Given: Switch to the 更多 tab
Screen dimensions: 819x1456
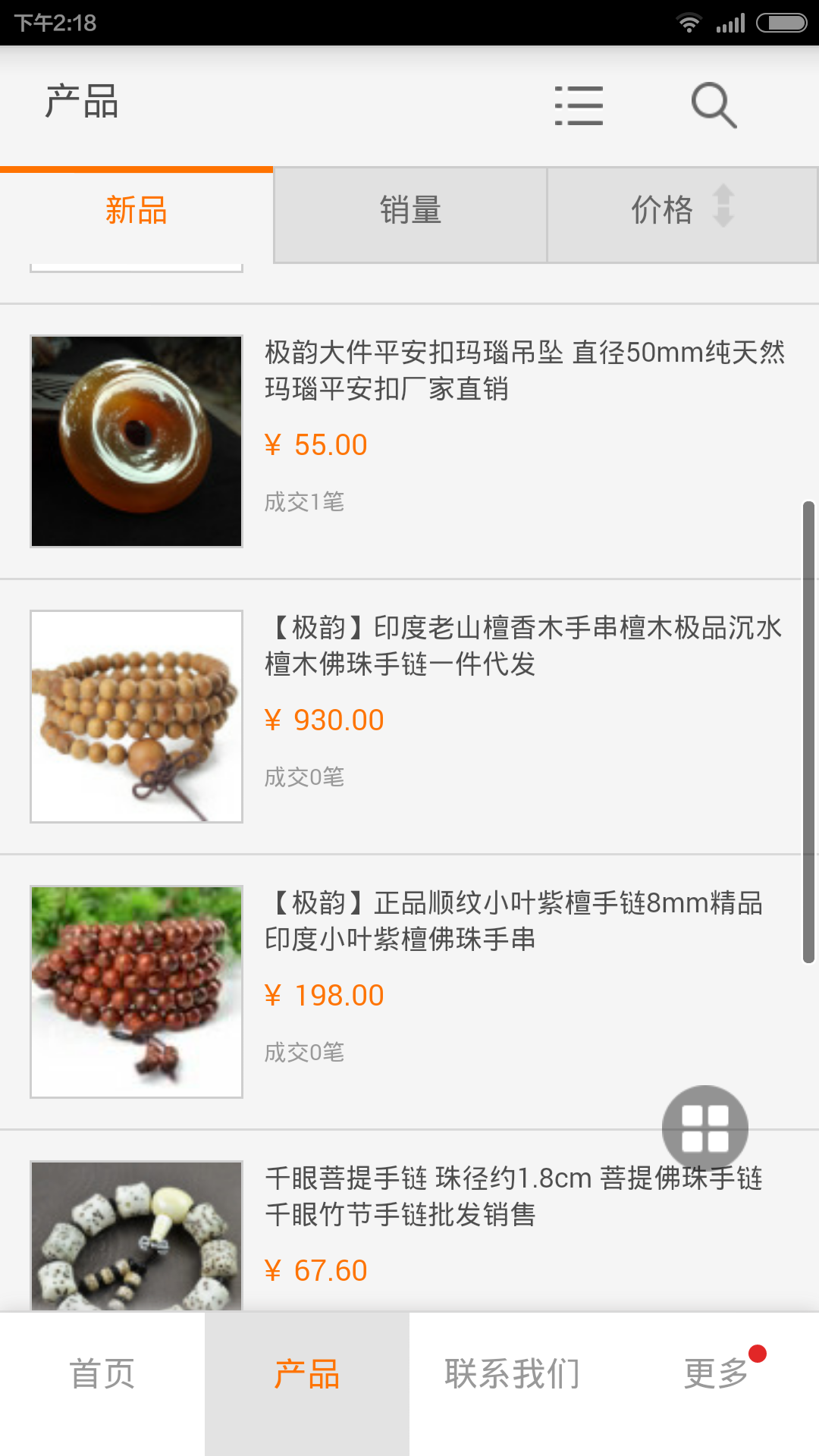Looking at the screenshot, I should 717,1374.
